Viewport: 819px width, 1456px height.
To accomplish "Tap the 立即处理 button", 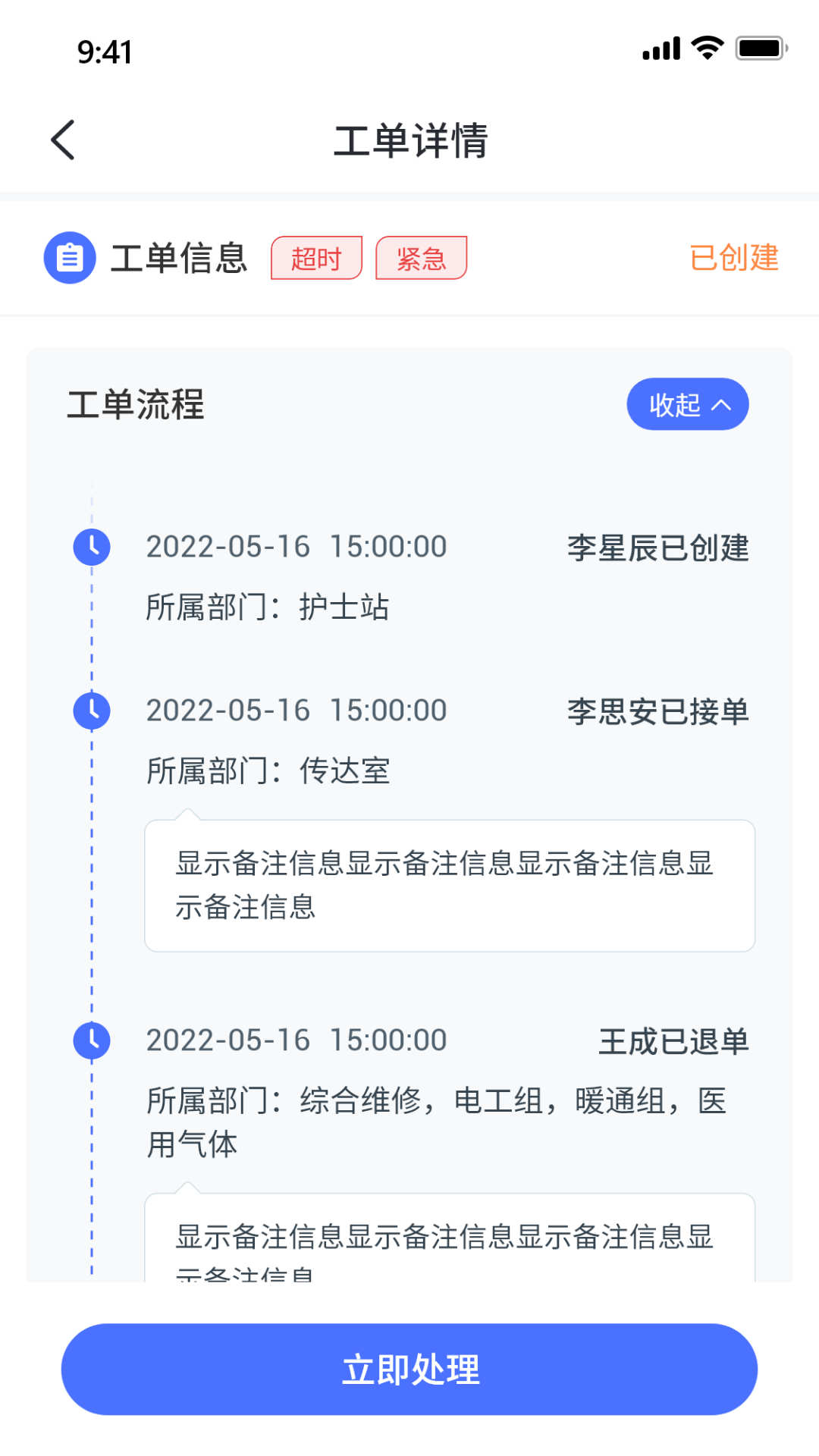I will pos(409,1369).
